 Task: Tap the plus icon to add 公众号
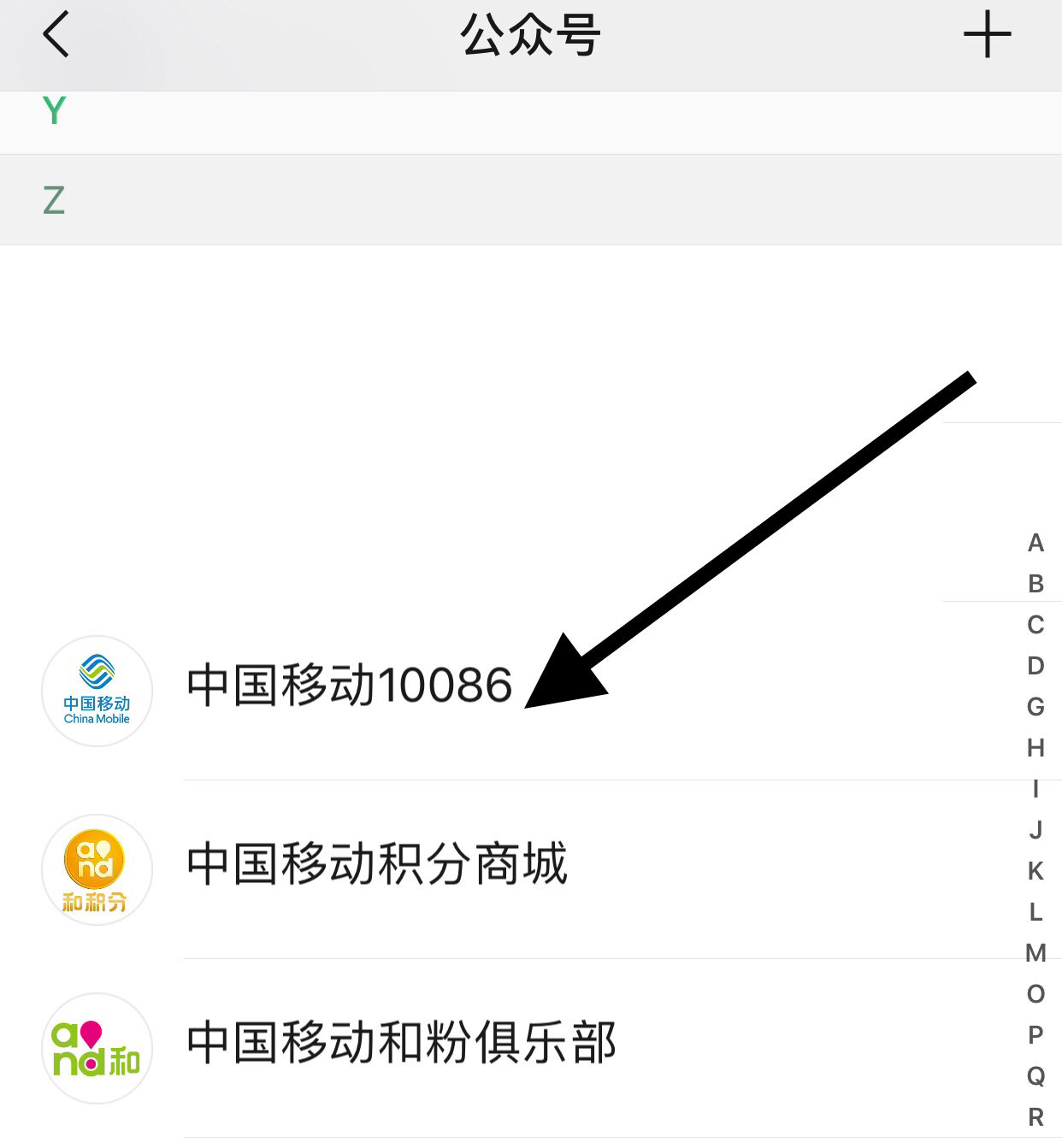[987, 36]
